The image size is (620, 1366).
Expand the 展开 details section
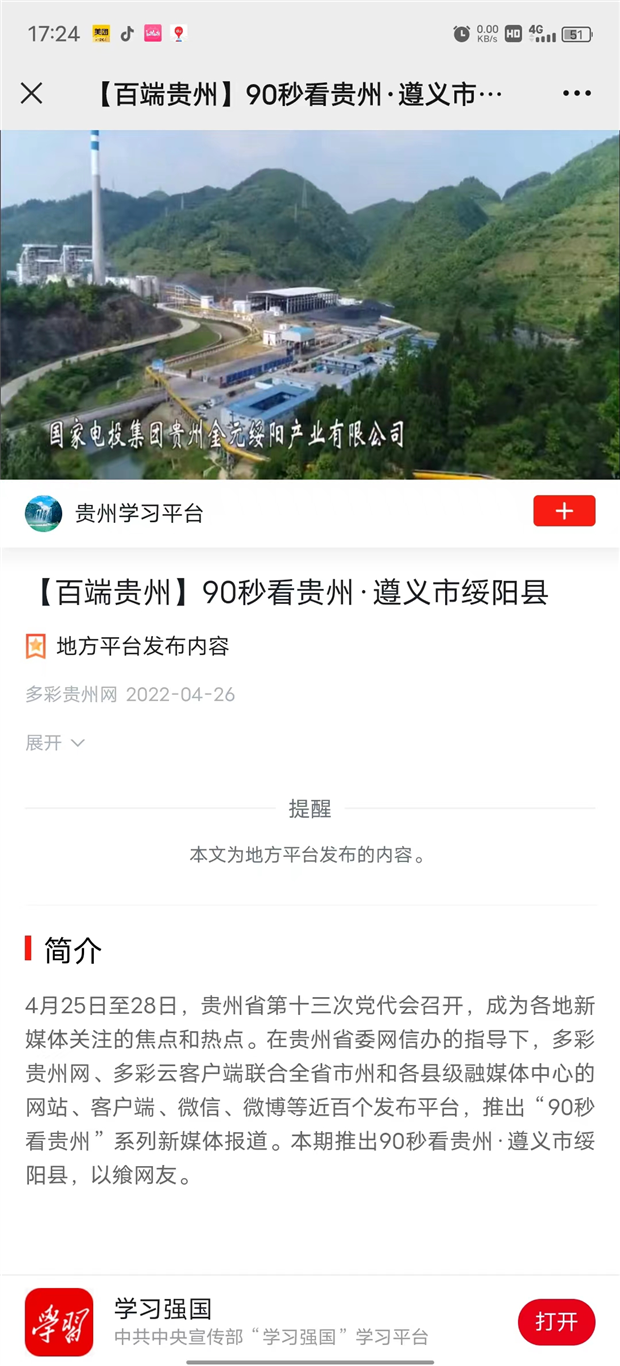[55, 743]
